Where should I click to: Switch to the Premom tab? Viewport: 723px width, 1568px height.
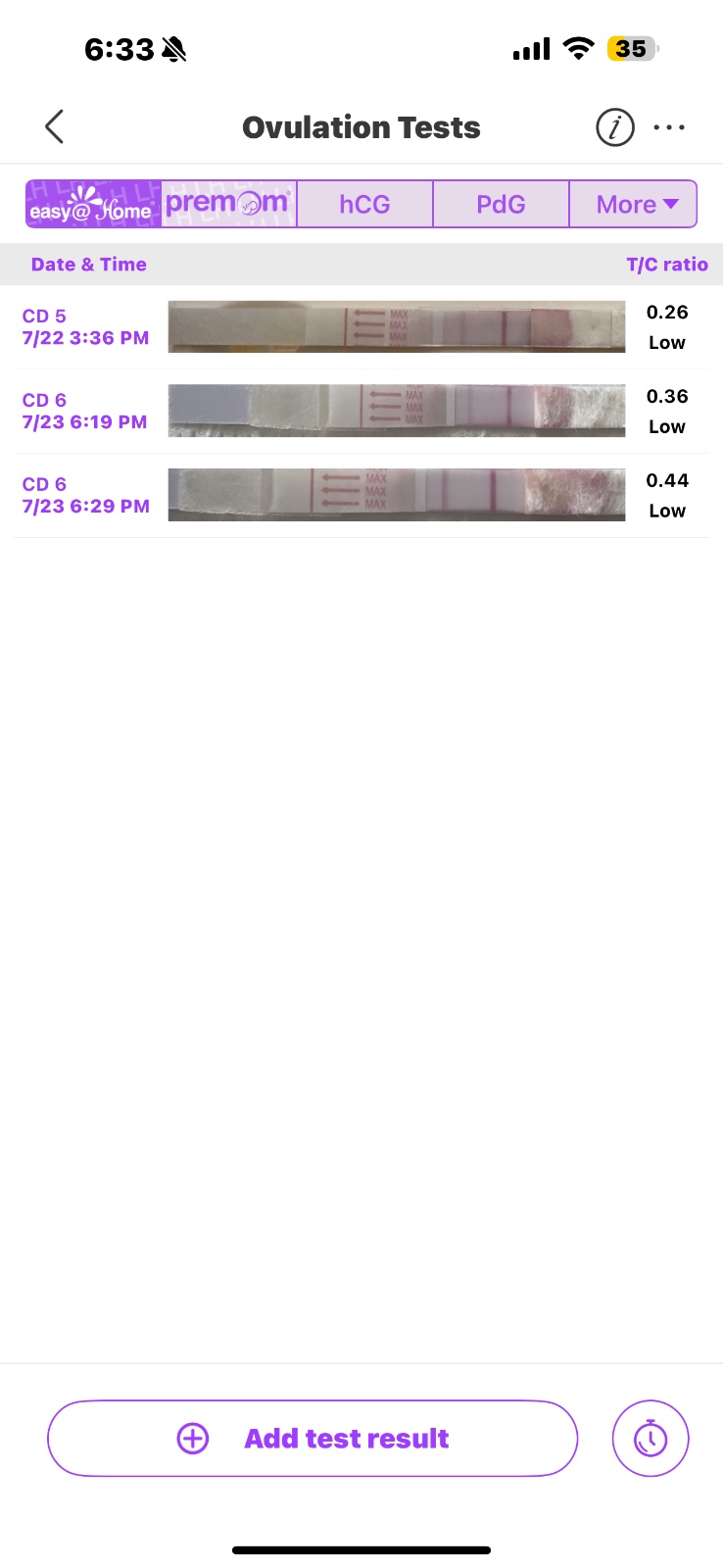[x=228, y=204]
